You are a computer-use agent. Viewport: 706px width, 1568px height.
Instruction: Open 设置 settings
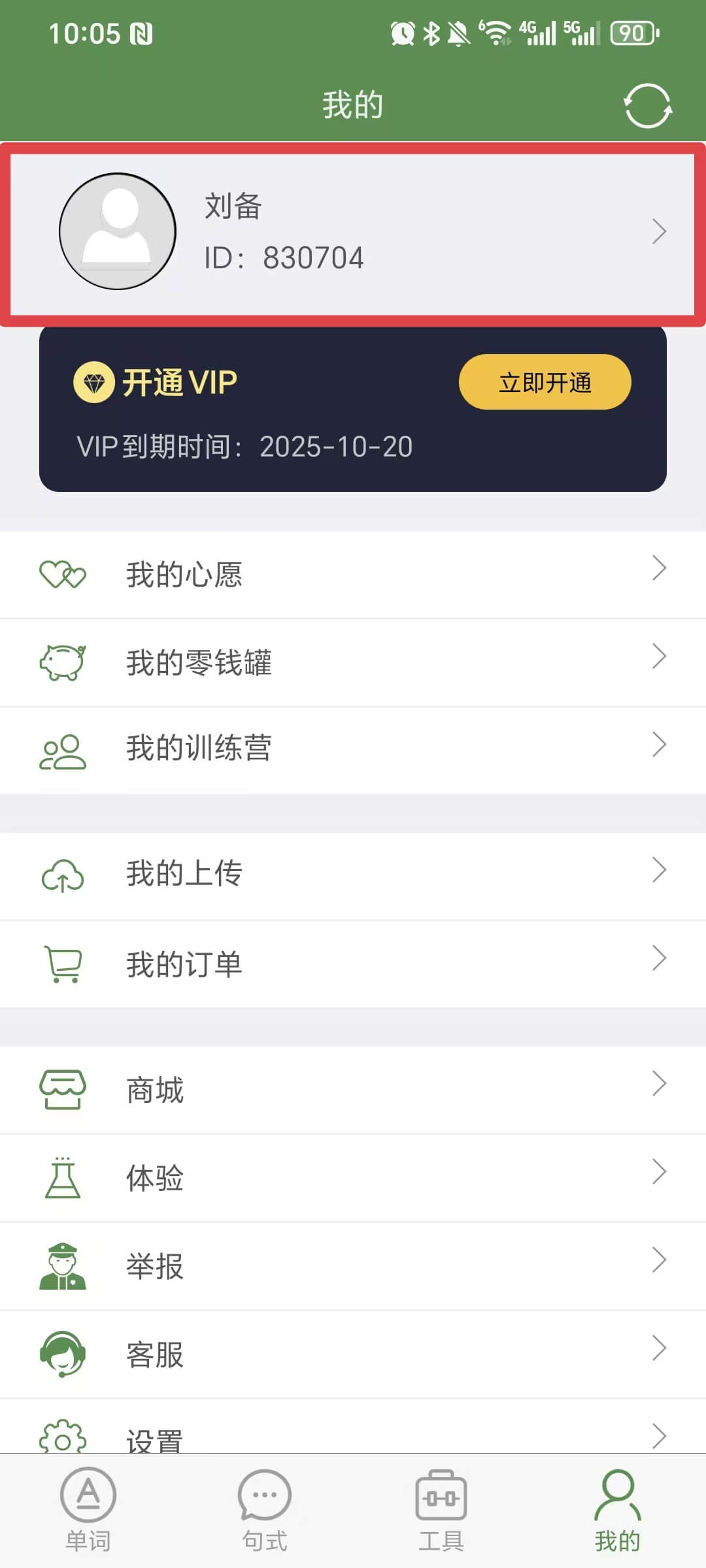tap(353, 1436)
